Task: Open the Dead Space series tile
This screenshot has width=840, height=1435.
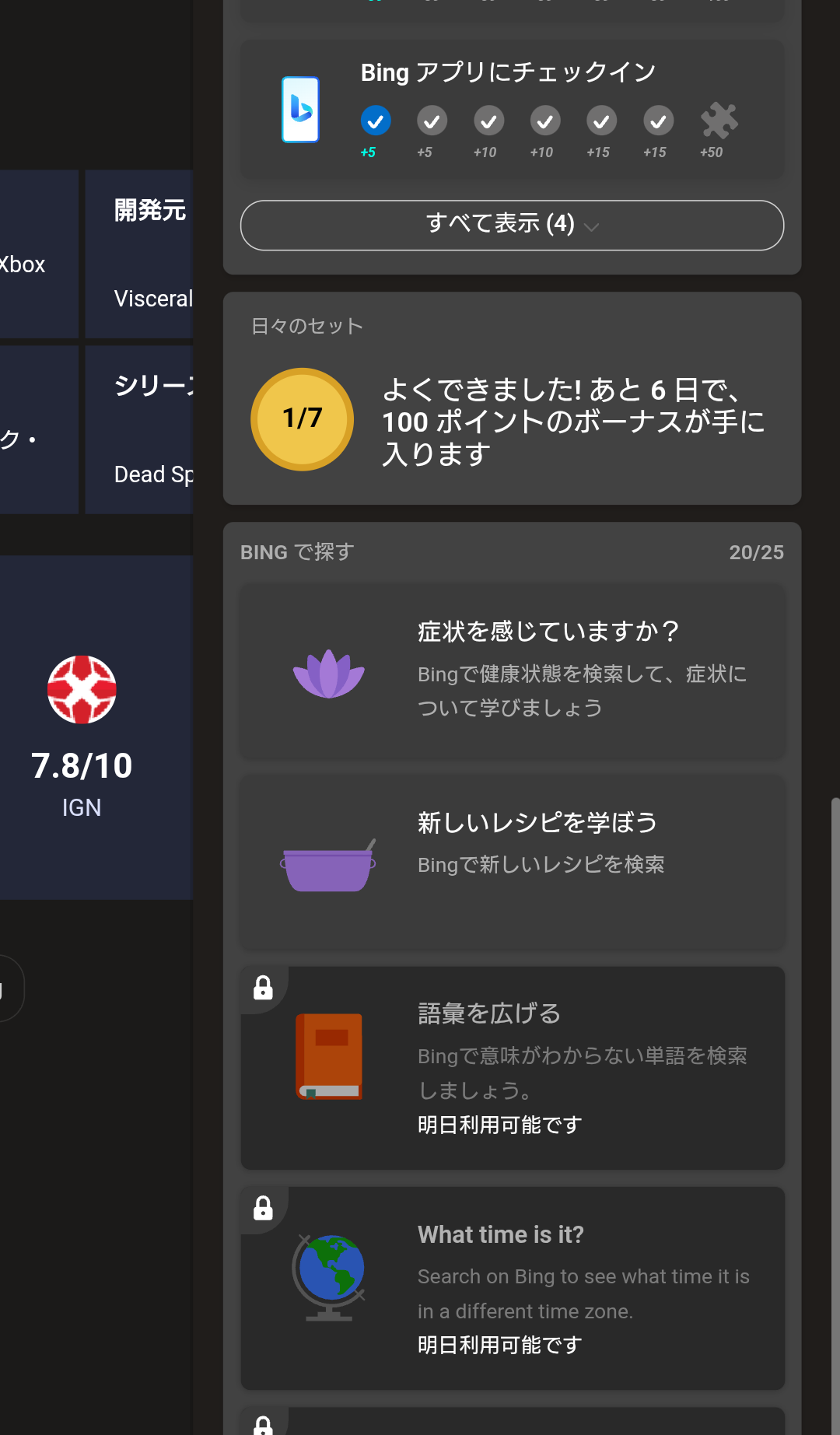Action: point(139,429)
